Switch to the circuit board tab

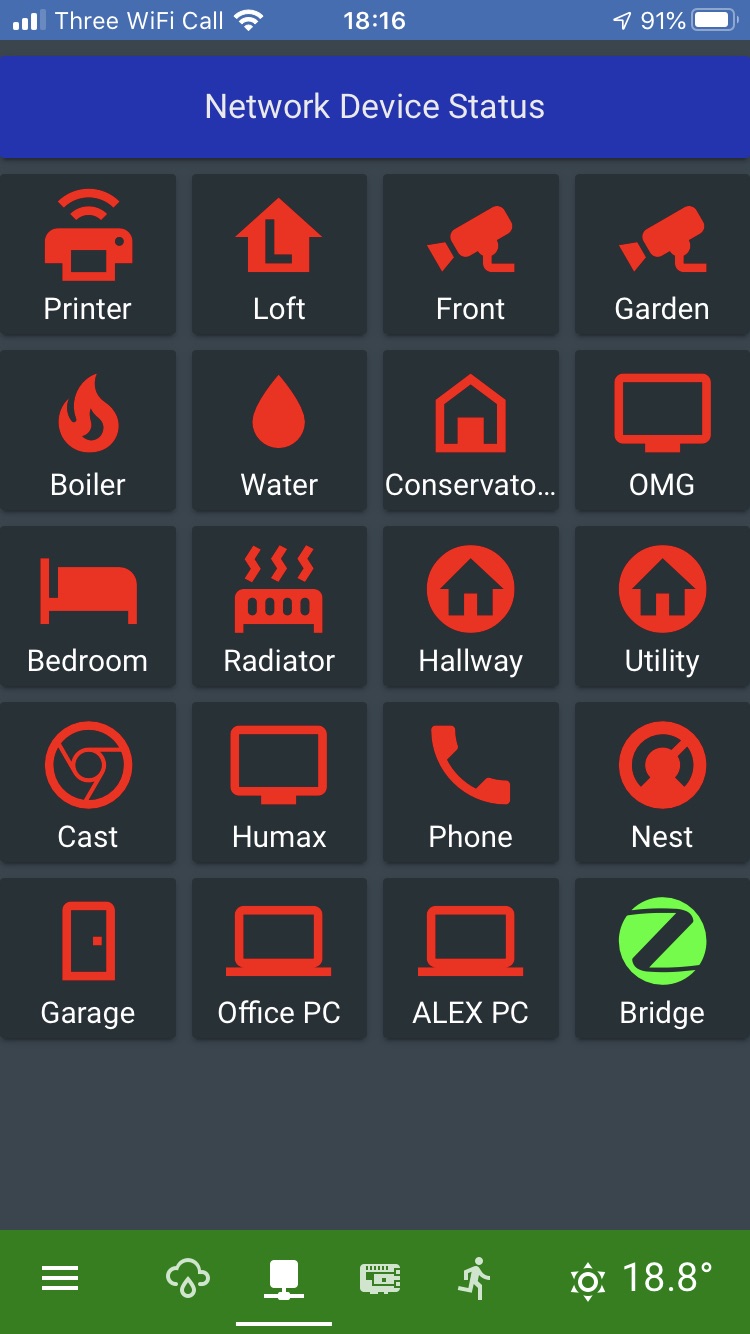coord(380,1278)
